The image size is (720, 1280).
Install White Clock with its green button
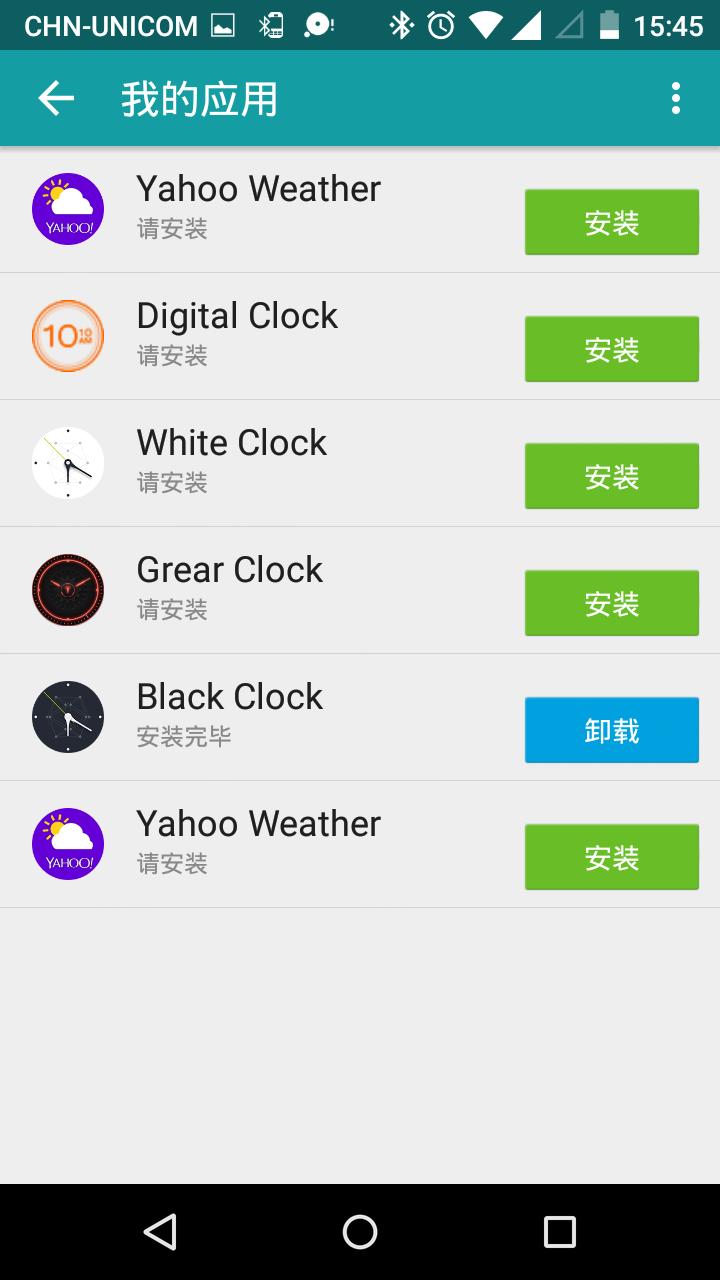611,476
